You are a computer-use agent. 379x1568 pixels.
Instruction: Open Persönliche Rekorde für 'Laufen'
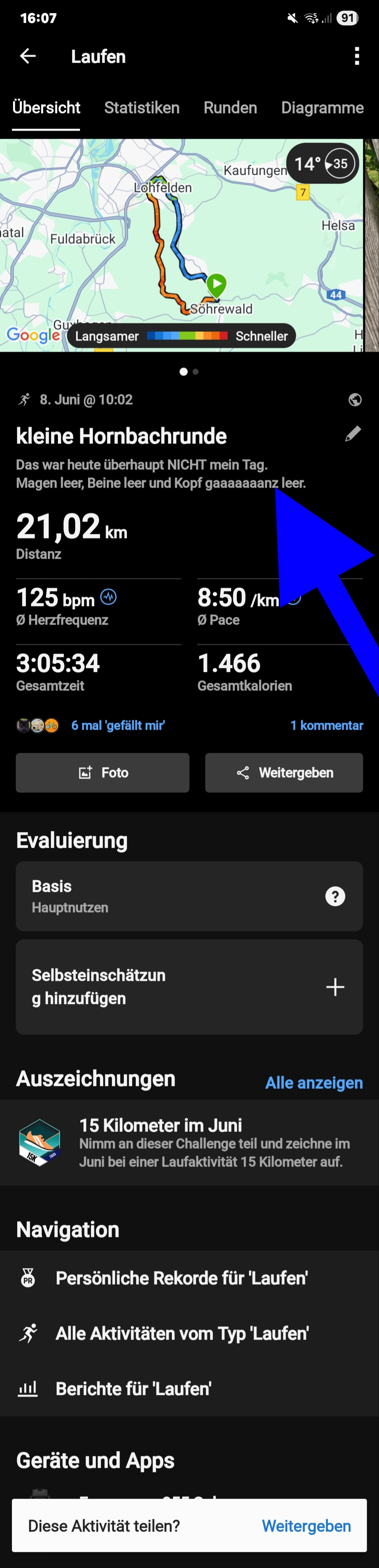pos(181,1278)
